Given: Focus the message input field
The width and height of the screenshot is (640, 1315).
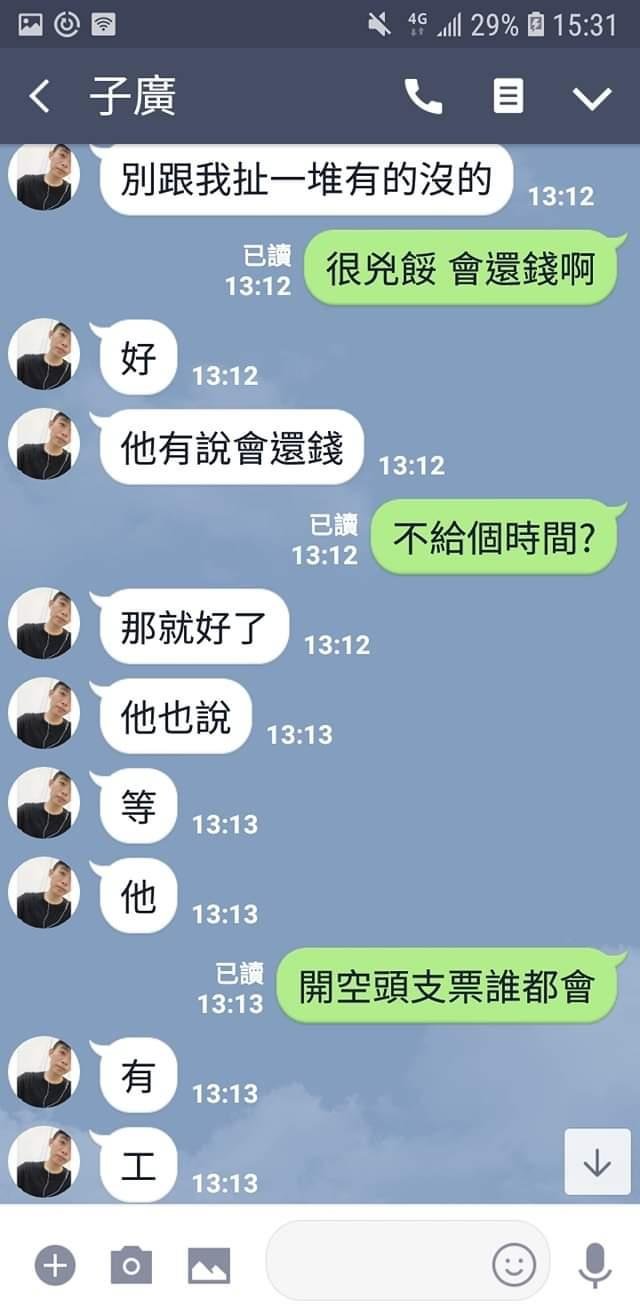Looking at the screenshot, I should [x=380, y=1266].
